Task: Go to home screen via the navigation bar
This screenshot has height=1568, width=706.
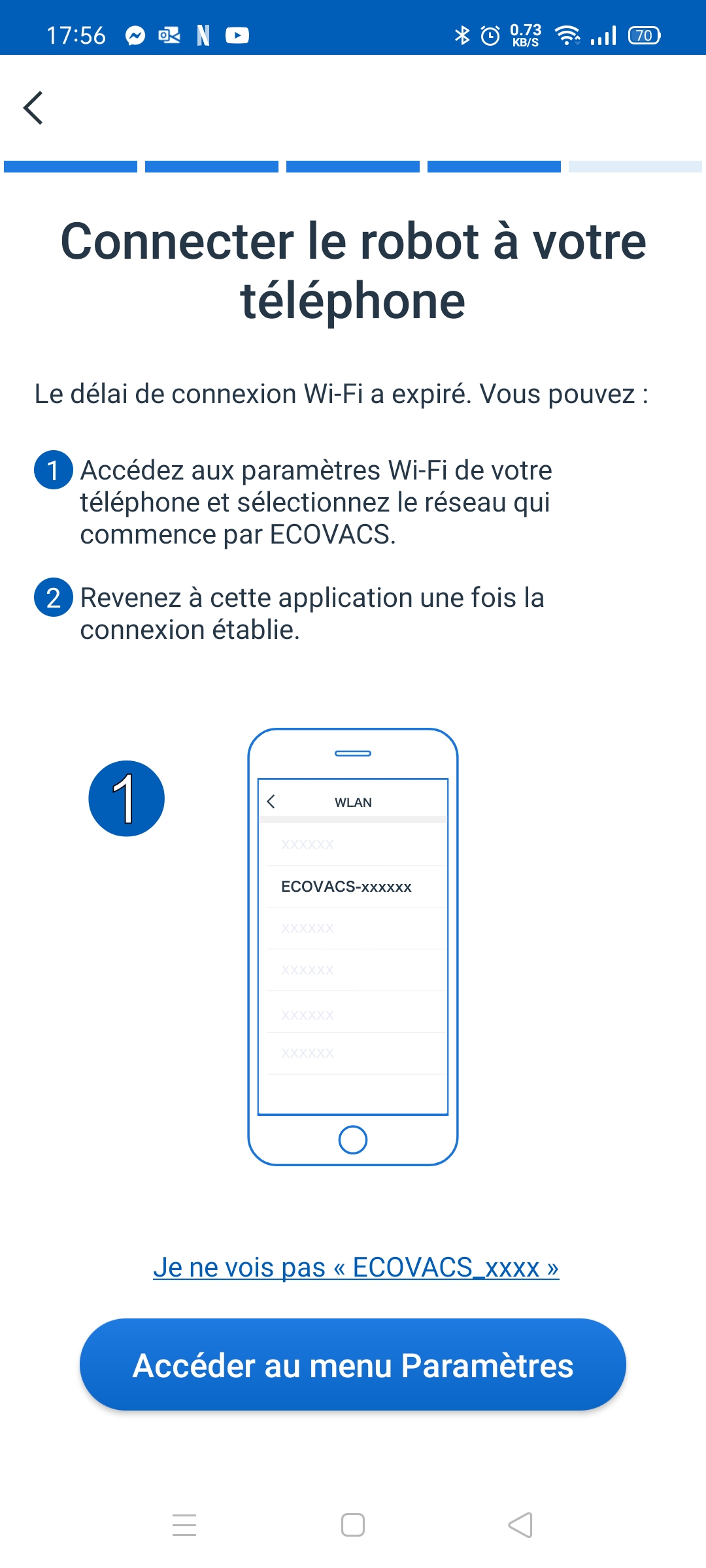Action: click(353, 1525)
